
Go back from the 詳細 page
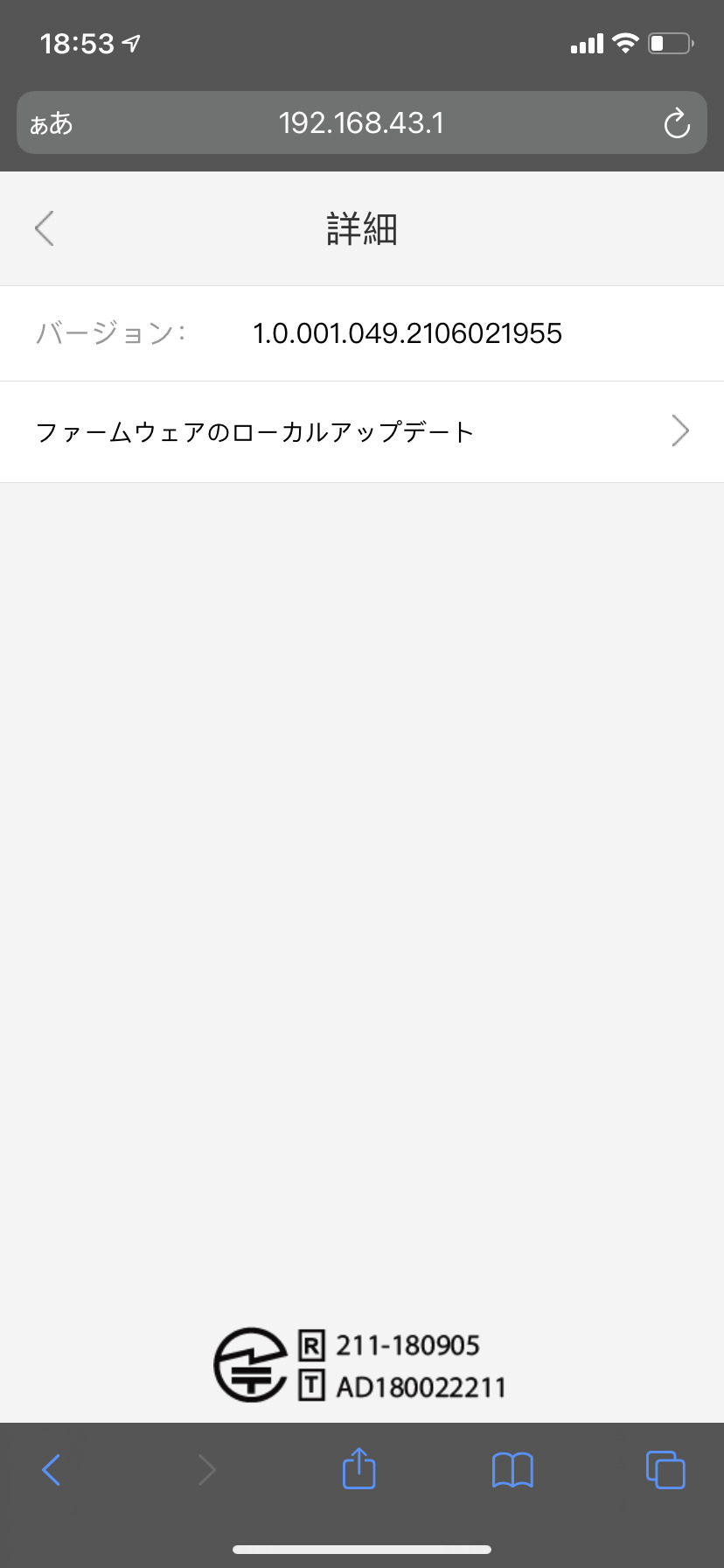(45, 228)
